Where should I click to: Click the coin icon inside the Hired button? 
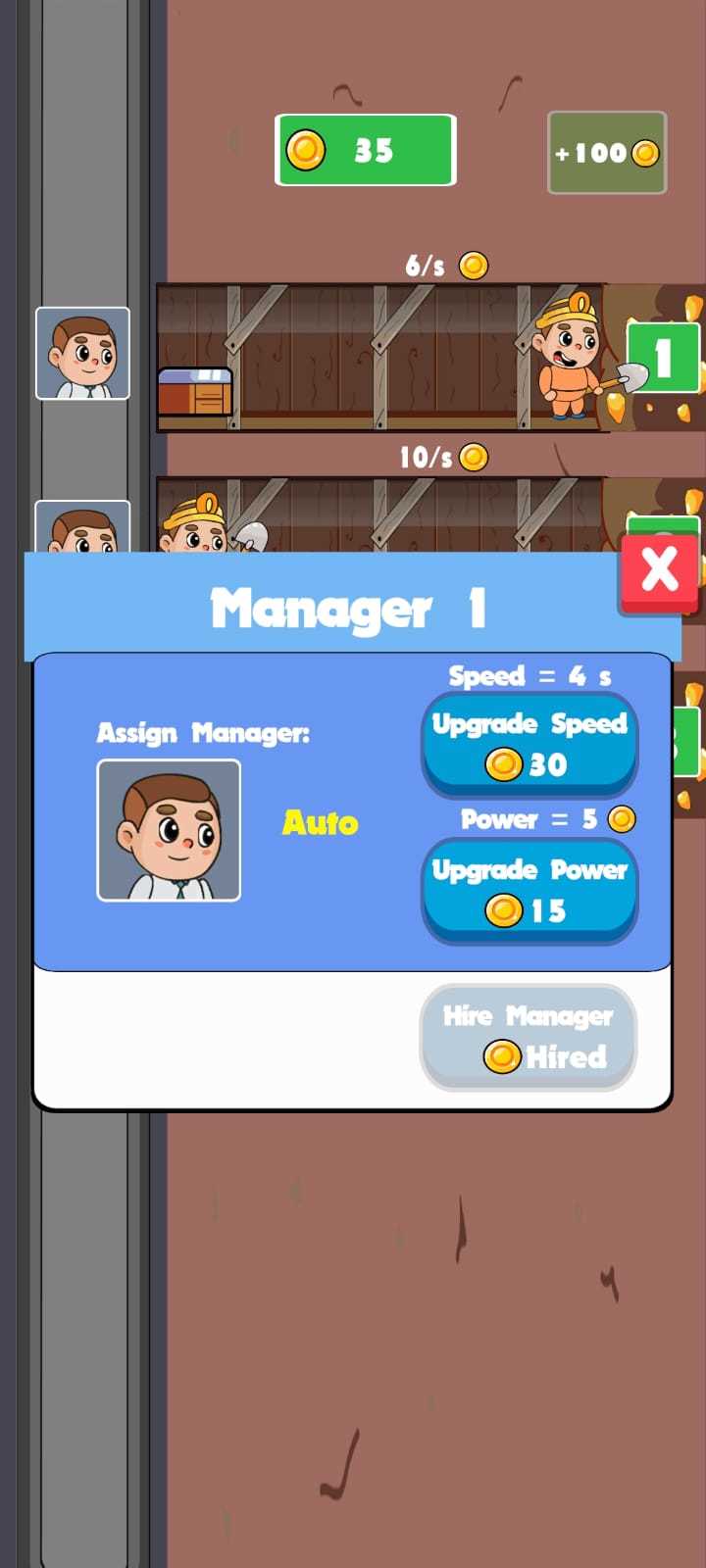coord(502,1057)
